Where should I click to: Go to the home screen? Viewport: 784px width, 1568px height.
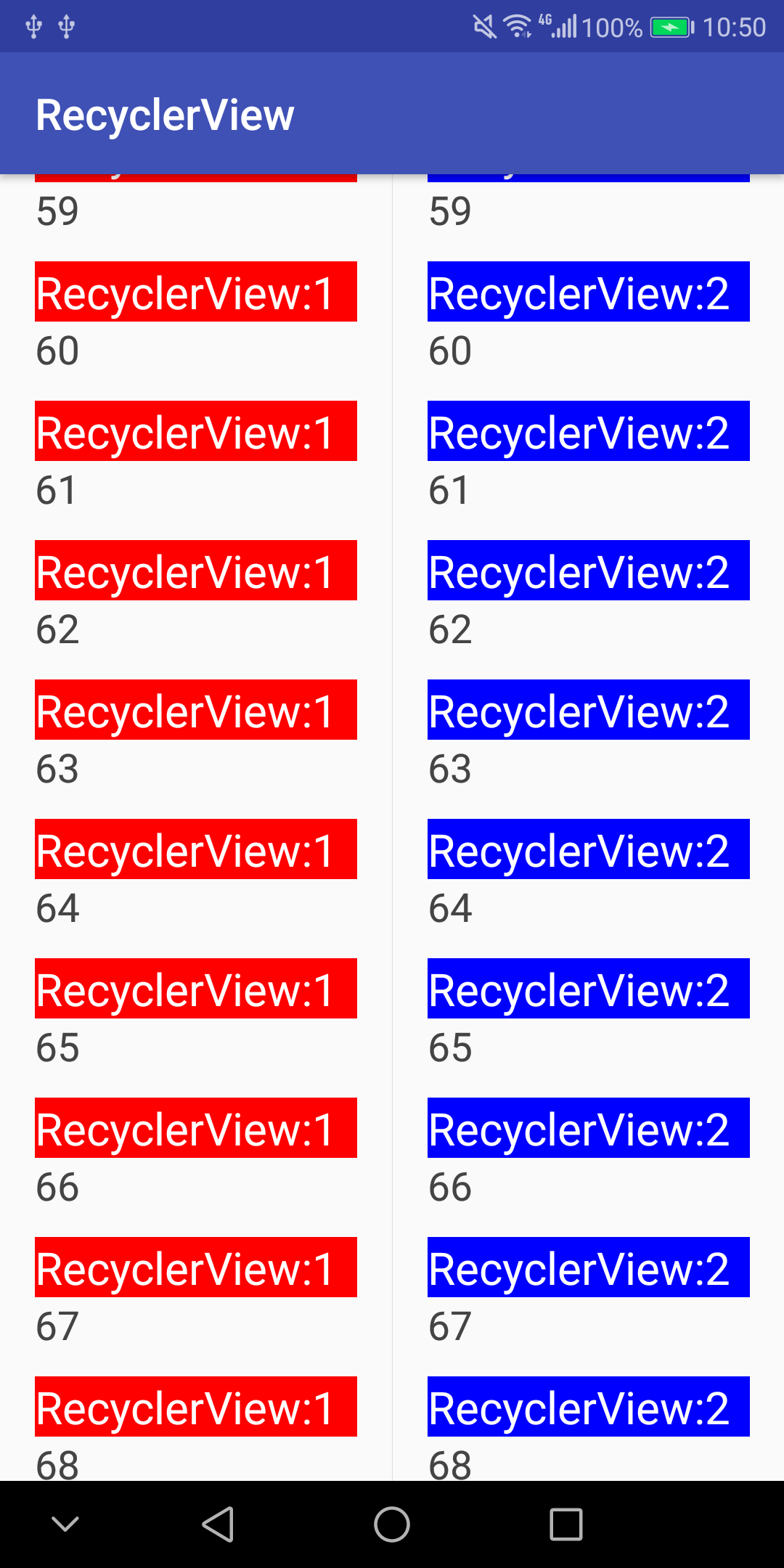392,1524
